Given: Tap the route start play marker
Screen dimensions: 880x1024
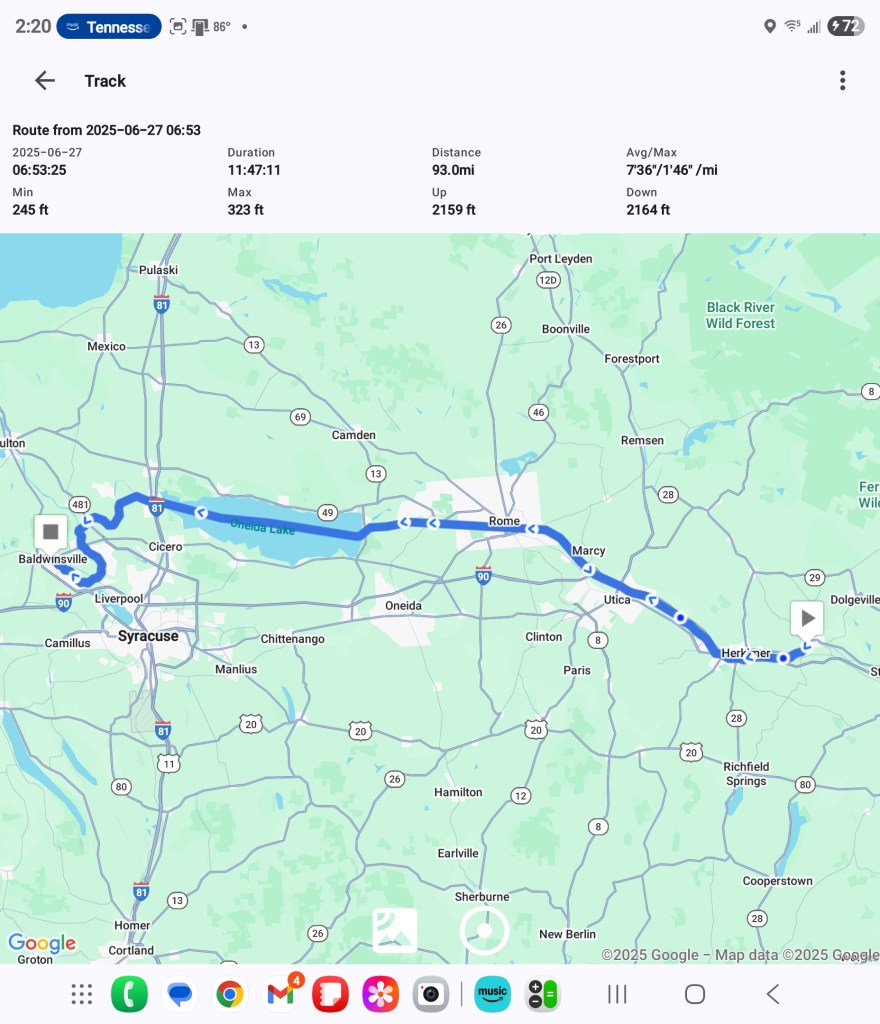Looking at the screenshot, I should click(807, 618).
